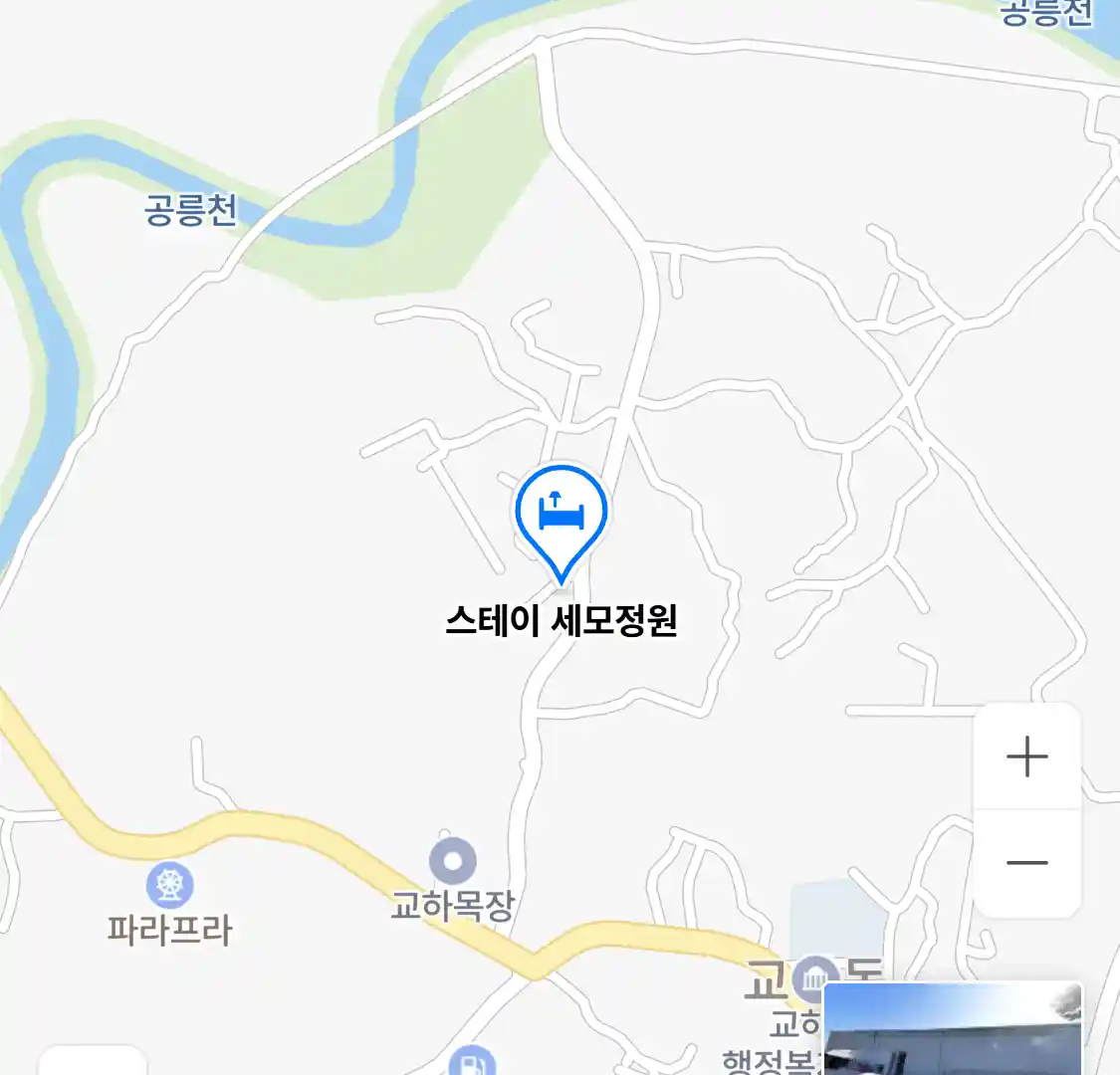1120x1075 pixels.
Task: Select the 파라프라 amusement marker
Action: point(170,884)
